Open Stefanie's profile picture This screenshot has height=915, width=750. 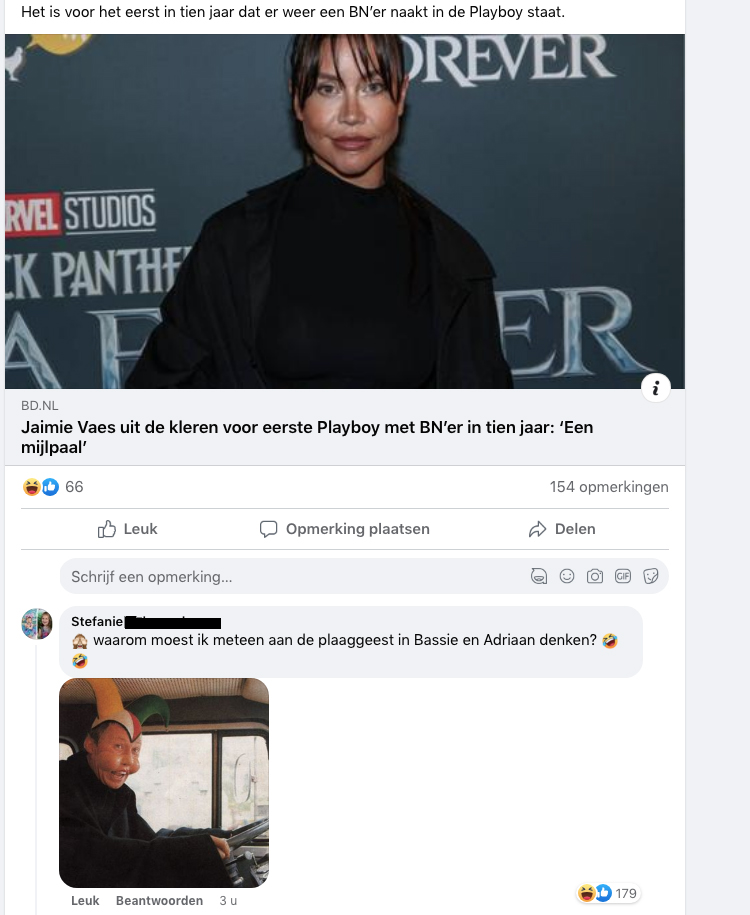click(x=37, y=624)
